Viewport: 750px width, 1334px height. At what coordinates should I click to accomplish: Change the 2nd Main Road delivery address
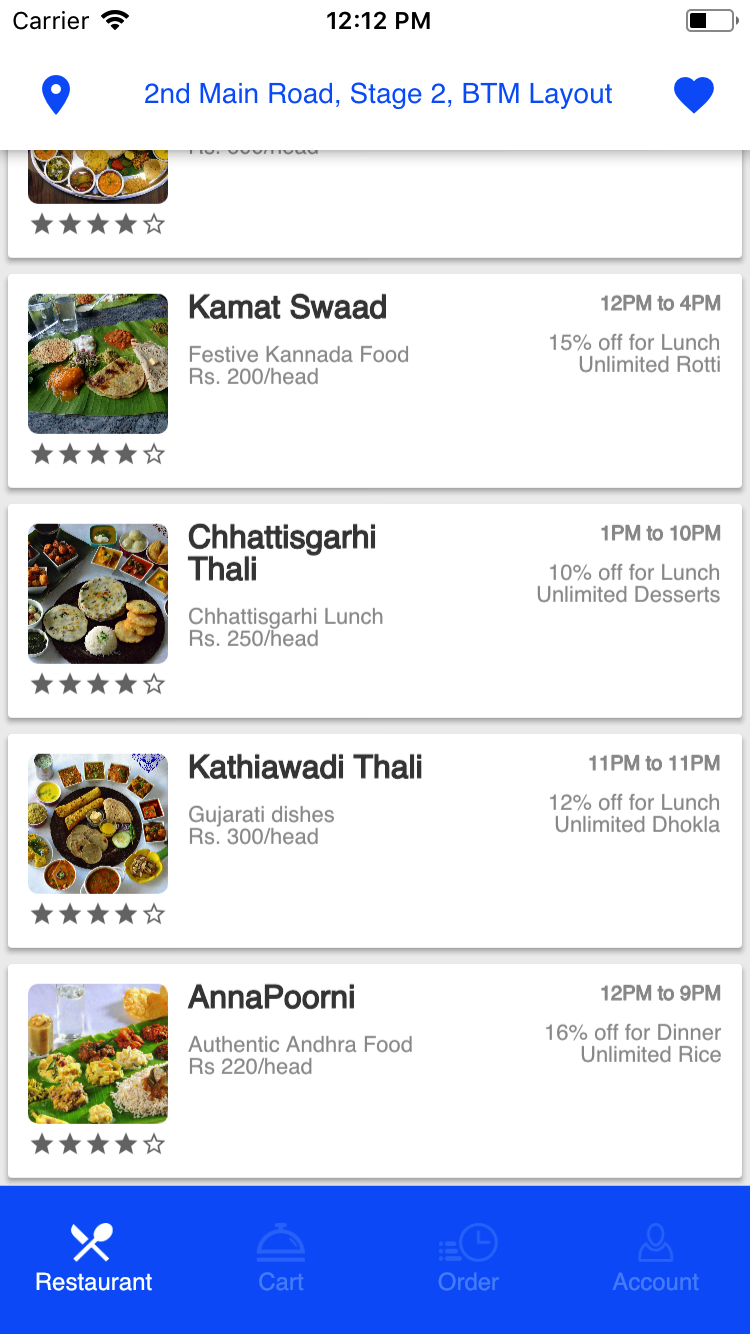tap(378, 94)
